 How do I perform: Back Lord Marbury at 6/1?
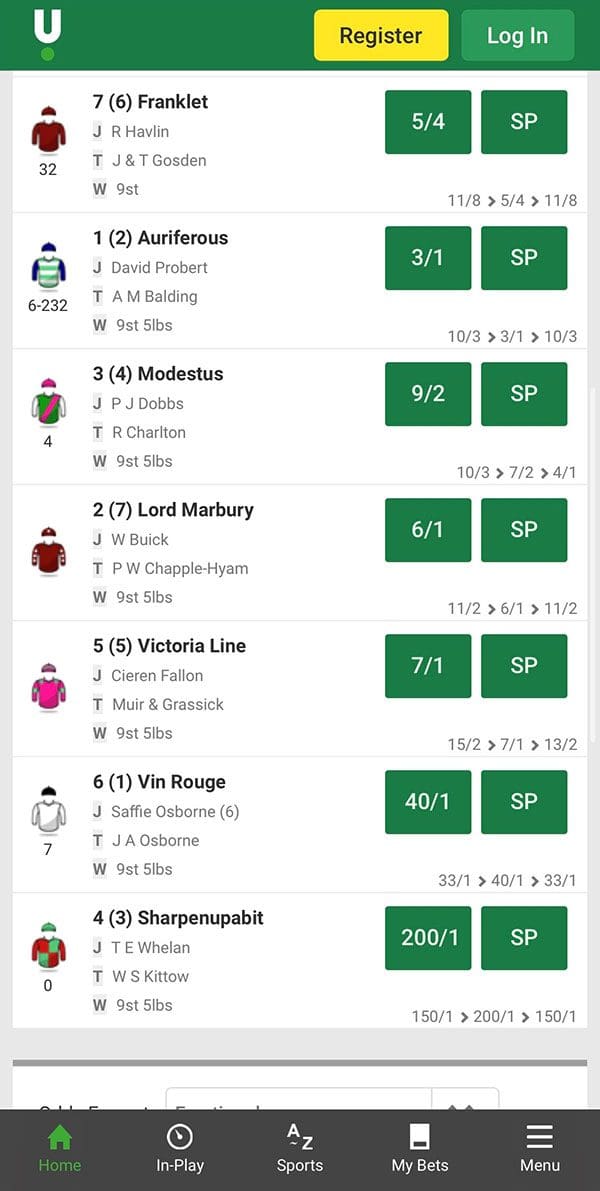click(x=428, y=530)
